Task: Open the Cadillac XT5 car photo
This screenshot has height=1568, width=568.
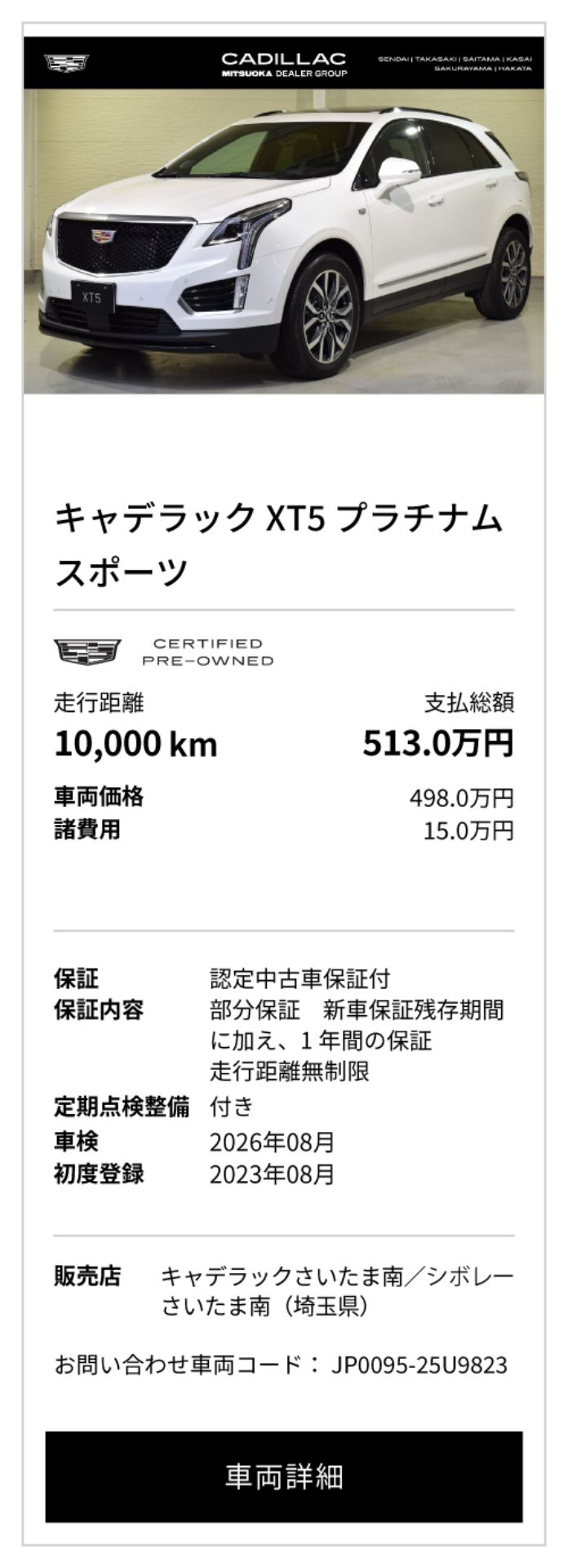Action: point(284,241)
